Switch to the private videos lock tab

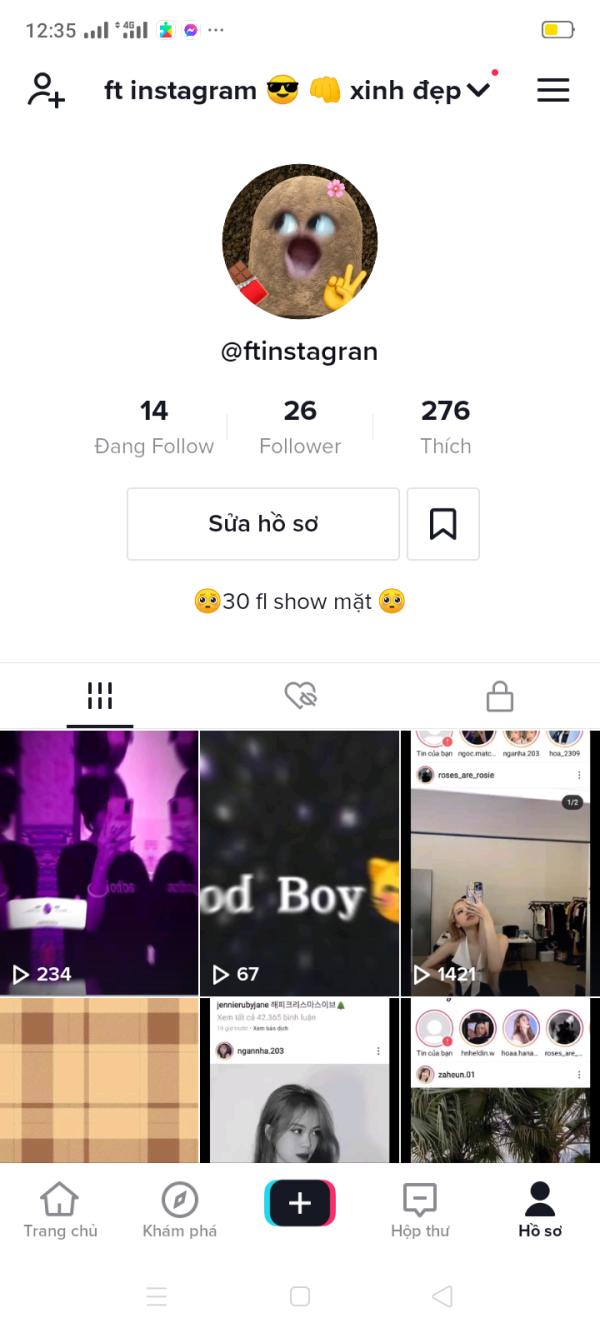pyautogui.click(x=499, y=696)
